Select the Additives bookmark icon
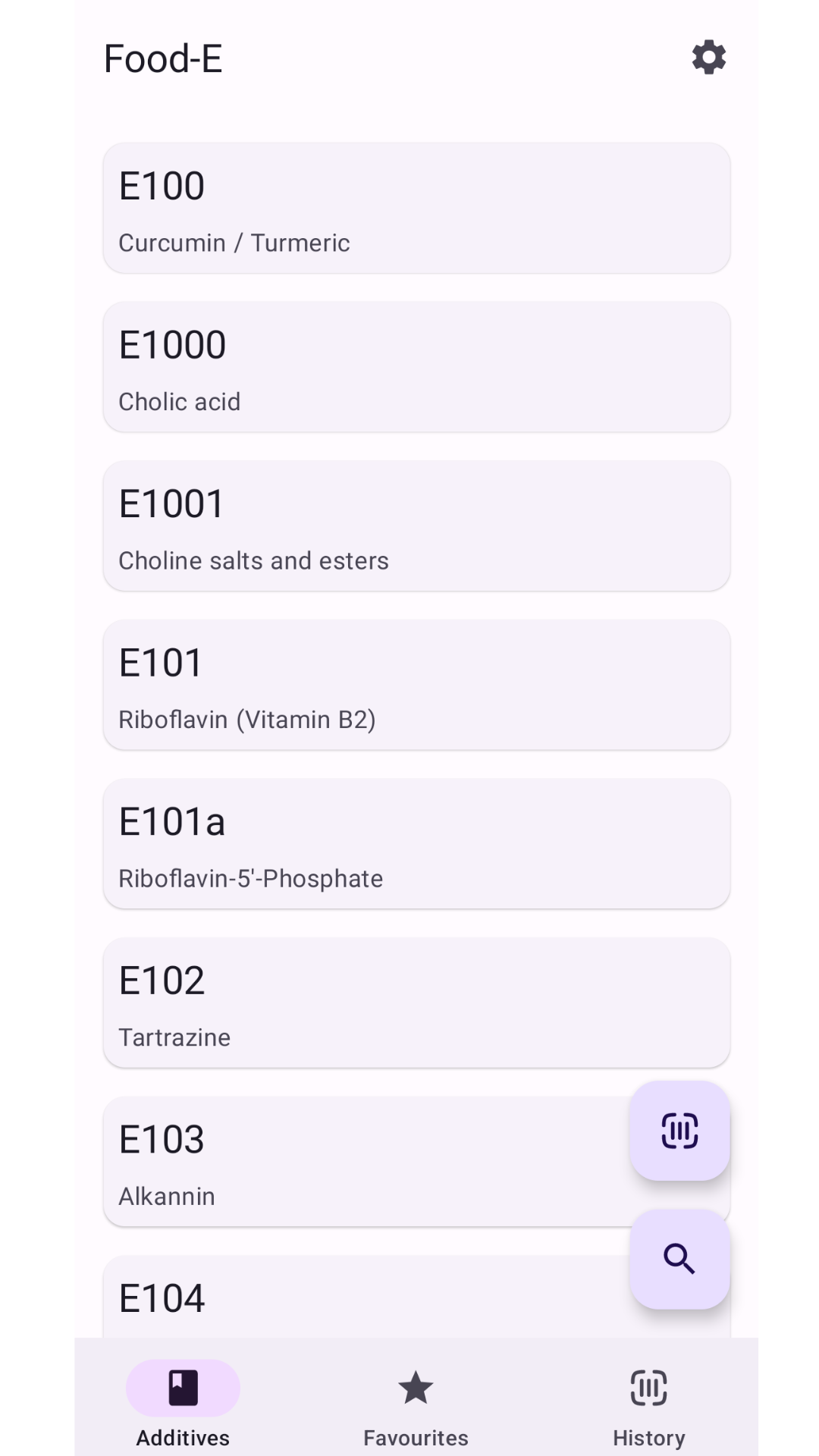This screenshot has height=1456, width=819. click(182, 1386)
